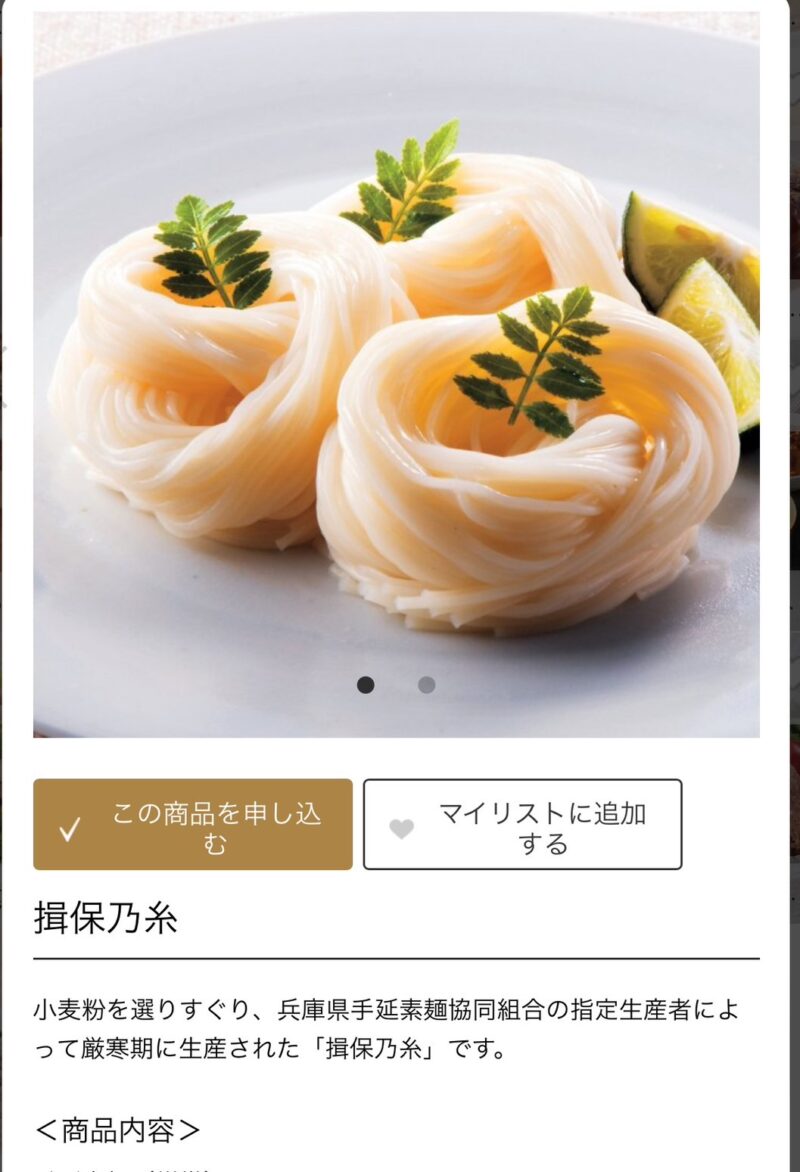800x1172 pixels.
Task: Tap この商品を申し込む button
Action: click(x=193, y=825)
